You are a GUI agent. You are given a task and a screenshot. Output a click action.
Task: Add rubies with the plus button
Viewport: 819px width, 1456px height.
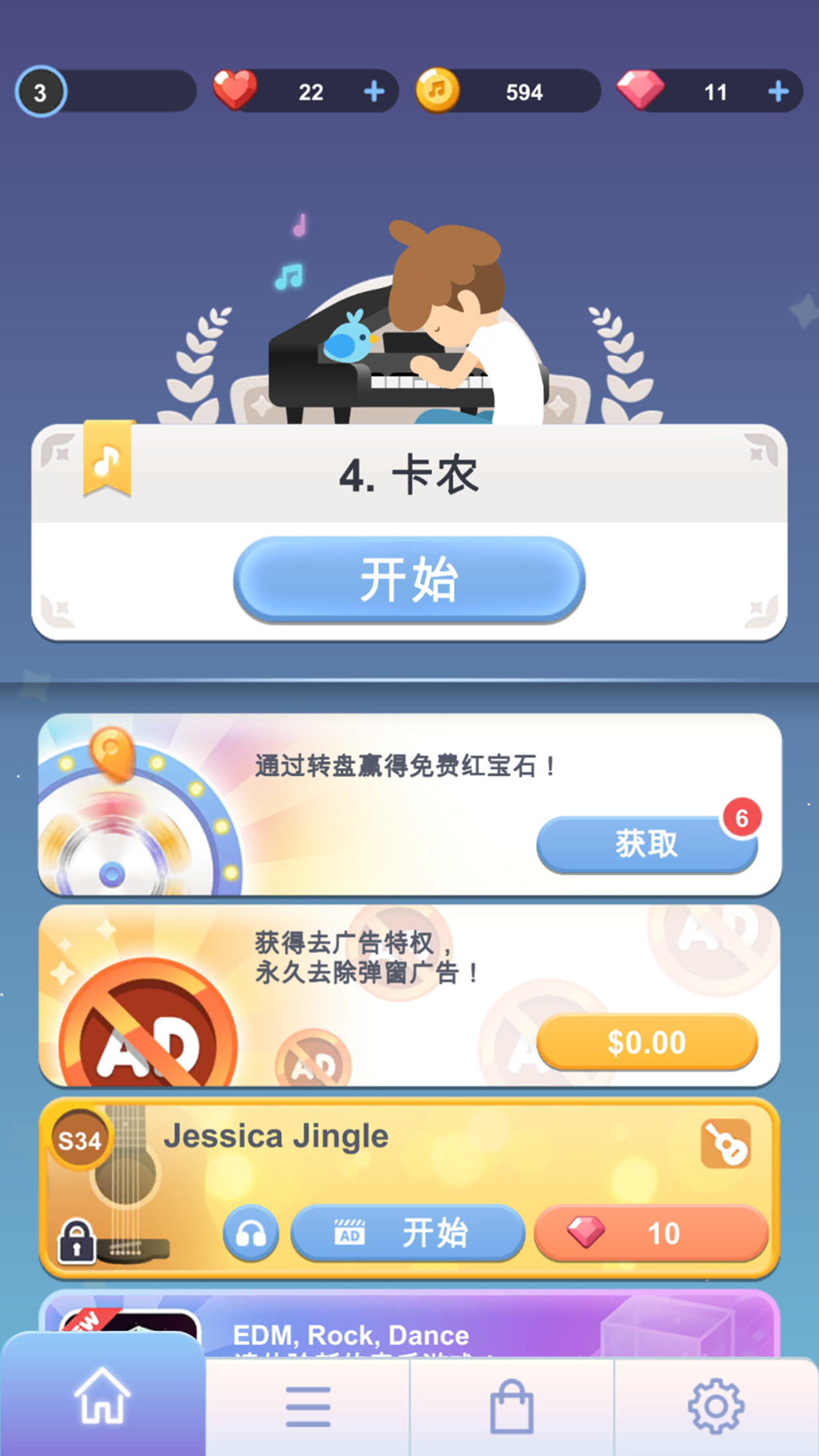778,91
